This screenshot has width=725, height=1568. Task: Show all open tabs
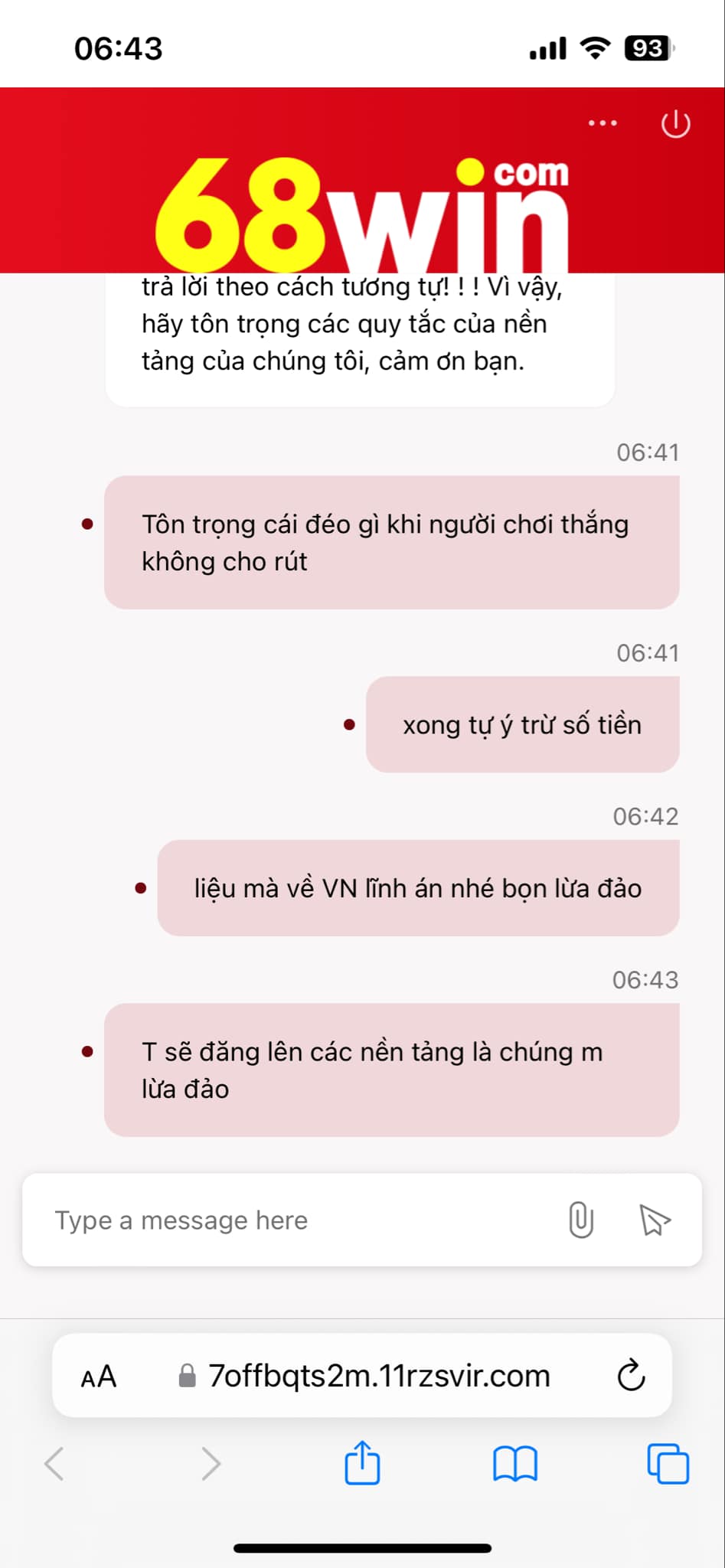pyautogui.click(x=668, y=1463)
